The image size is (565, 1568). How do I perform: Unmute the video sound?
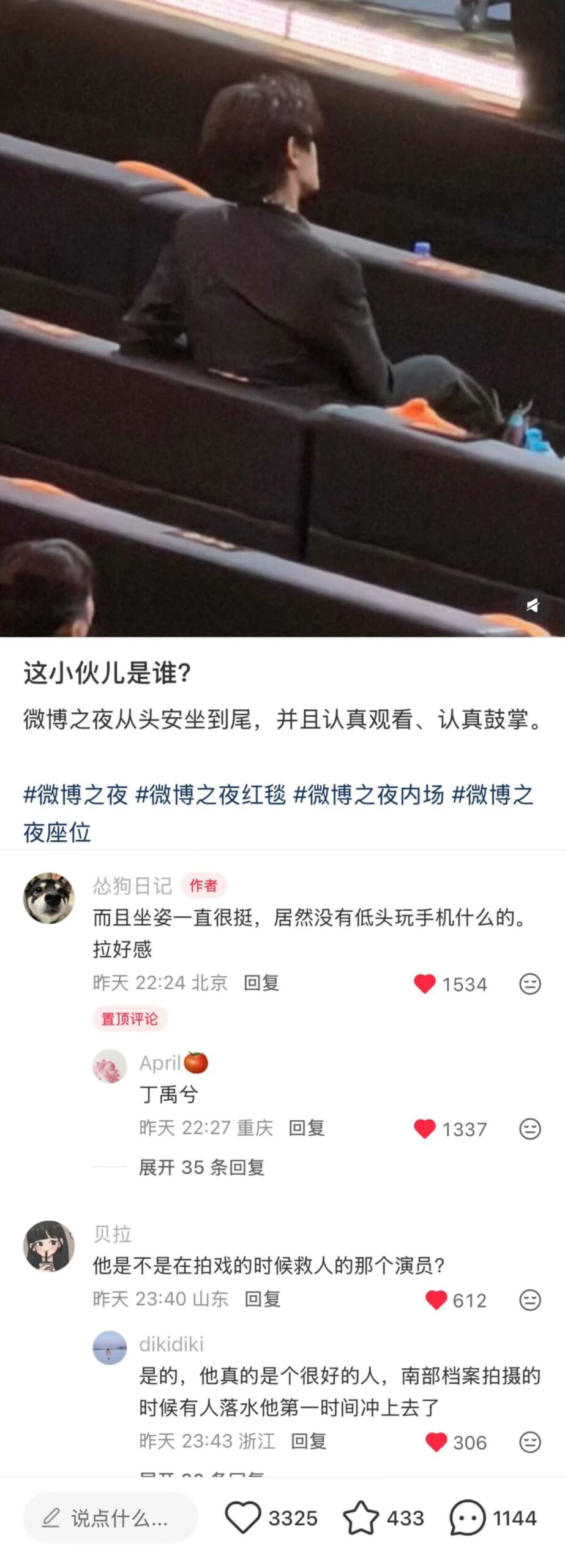tap(533, 605)
